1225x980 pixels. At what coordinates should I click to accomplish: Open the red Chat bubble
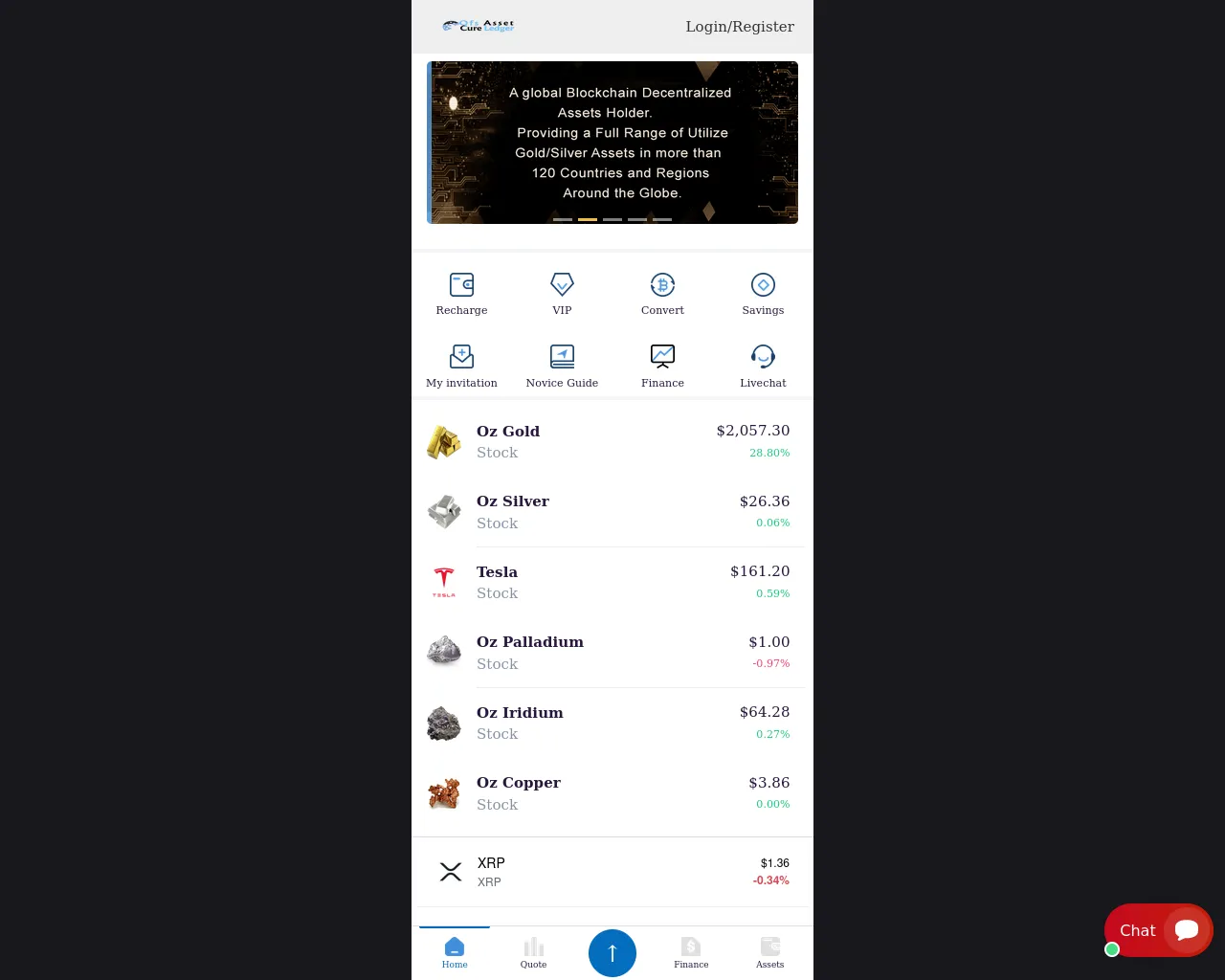[x=1158, y=930]
